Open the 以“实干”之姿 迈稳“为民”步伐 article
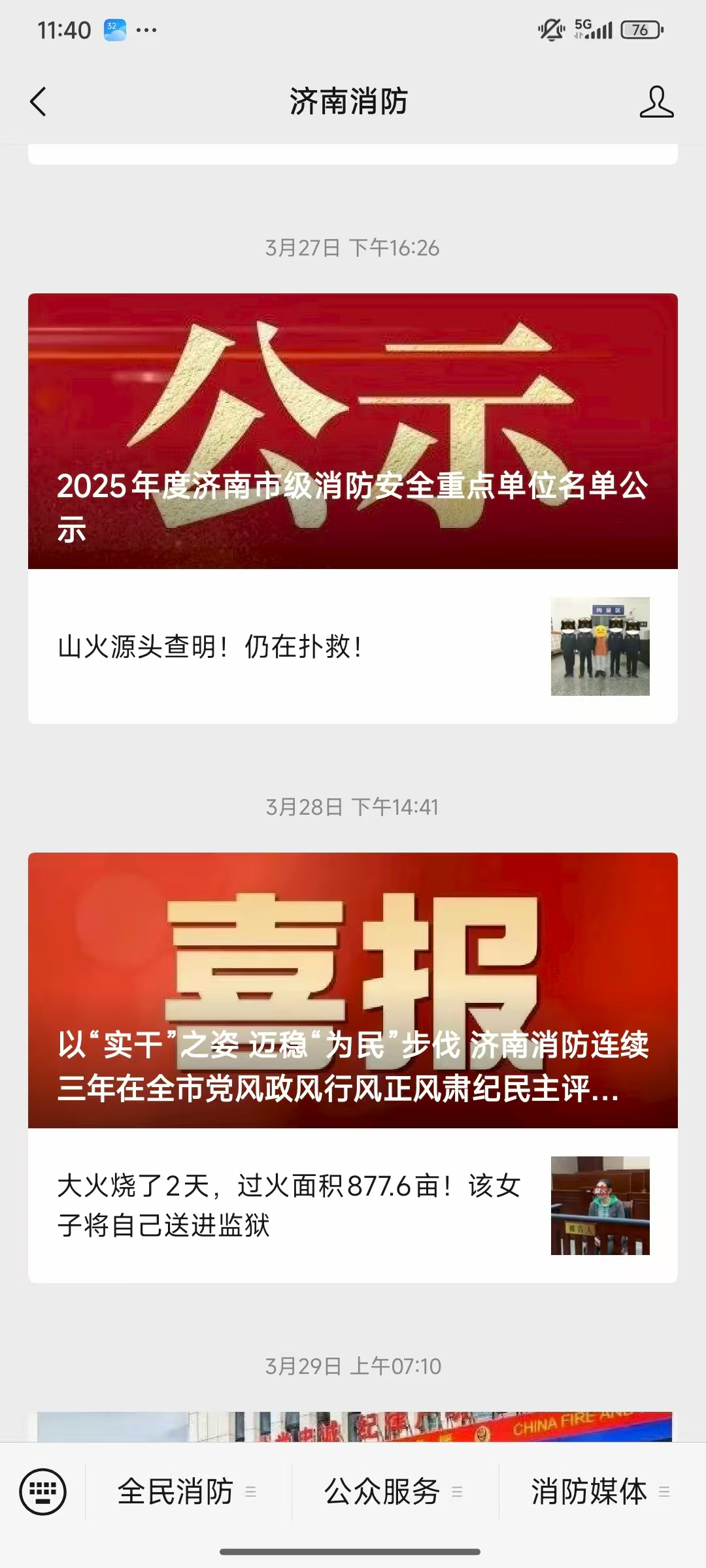This screenshot has width=706, height=1568. tap(353, 990)
